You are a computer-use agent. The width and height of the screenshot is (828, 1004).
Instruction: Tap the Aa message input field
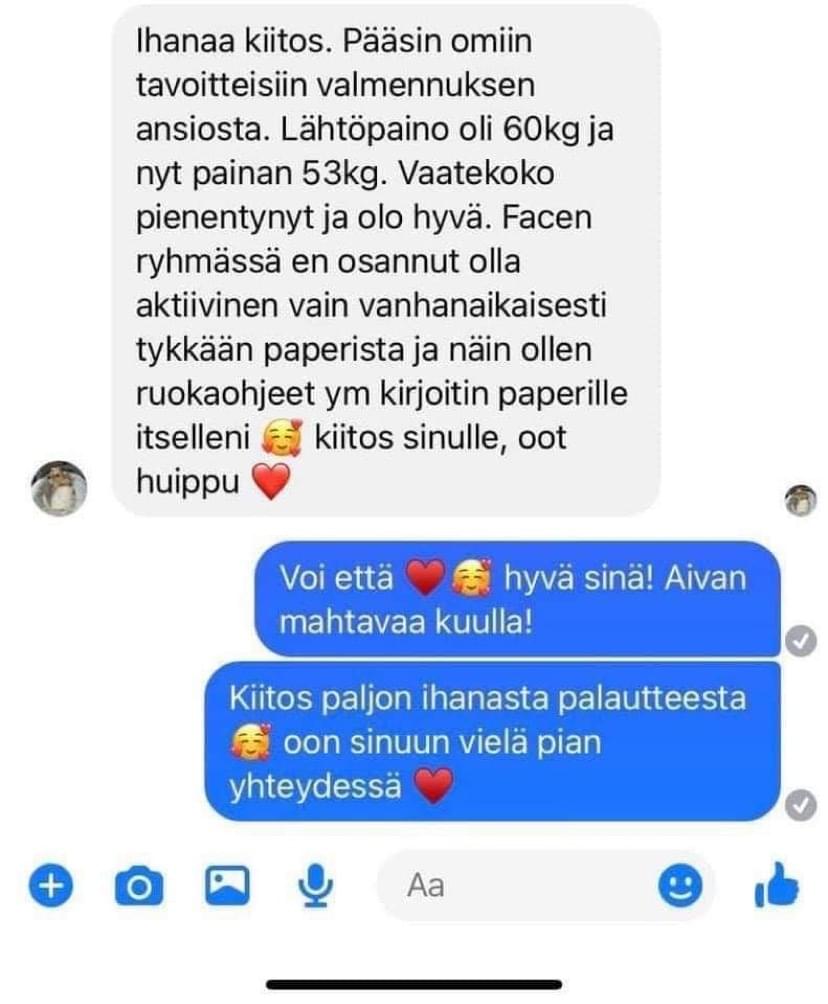point(520,885)
